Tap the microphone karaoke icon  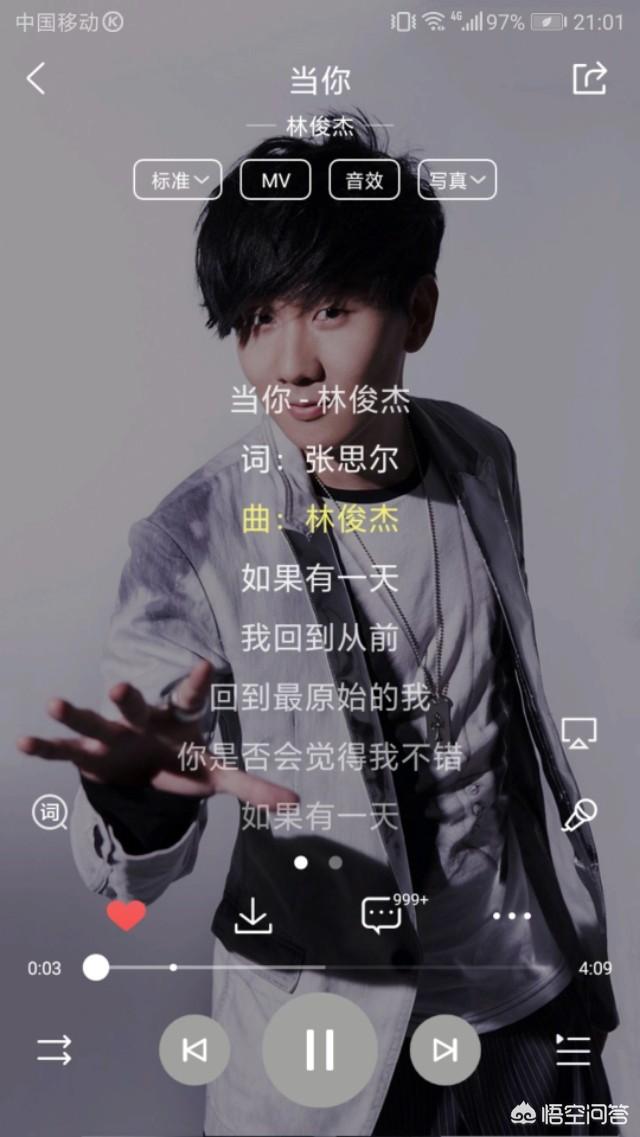579,815
